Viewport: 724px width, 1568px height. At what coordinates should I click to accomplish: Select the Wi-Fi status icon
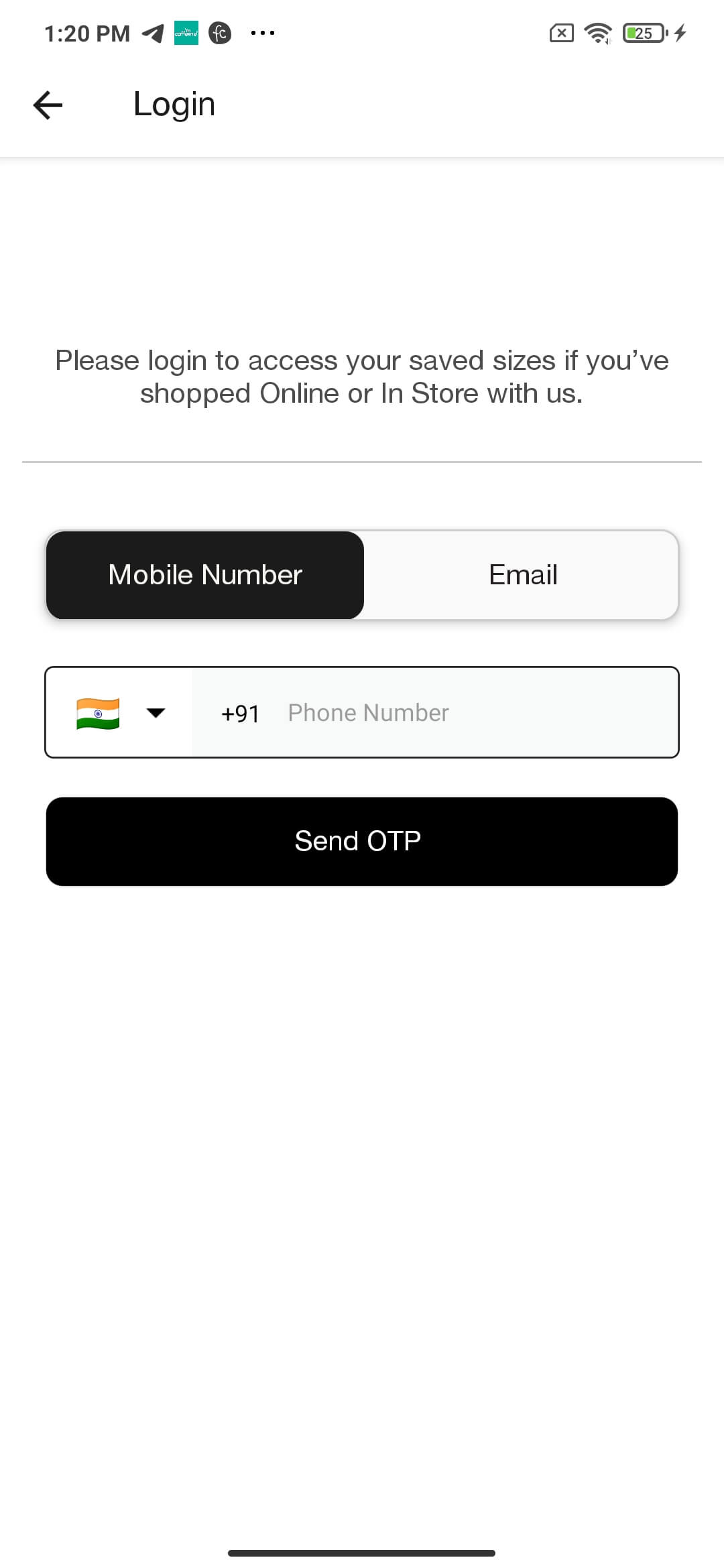pyautogui.click(x=599, y=32)
